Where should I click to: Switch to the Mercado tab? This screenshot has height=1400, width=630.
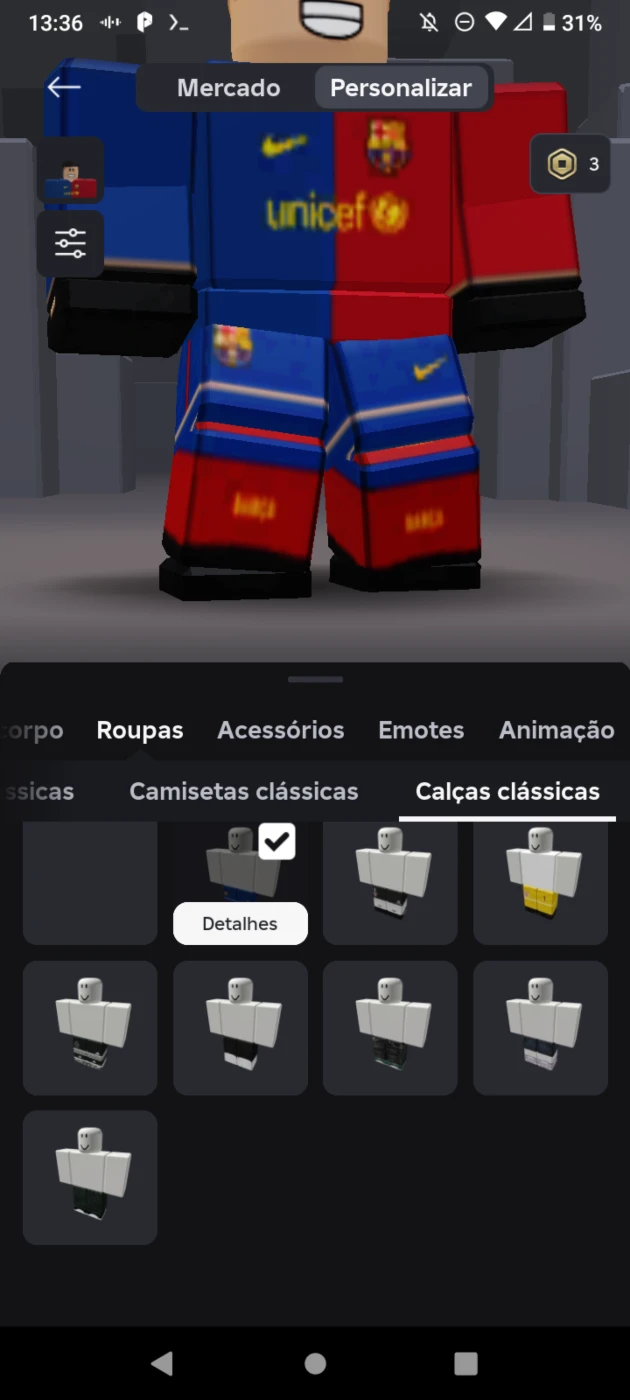click(228, 88)
